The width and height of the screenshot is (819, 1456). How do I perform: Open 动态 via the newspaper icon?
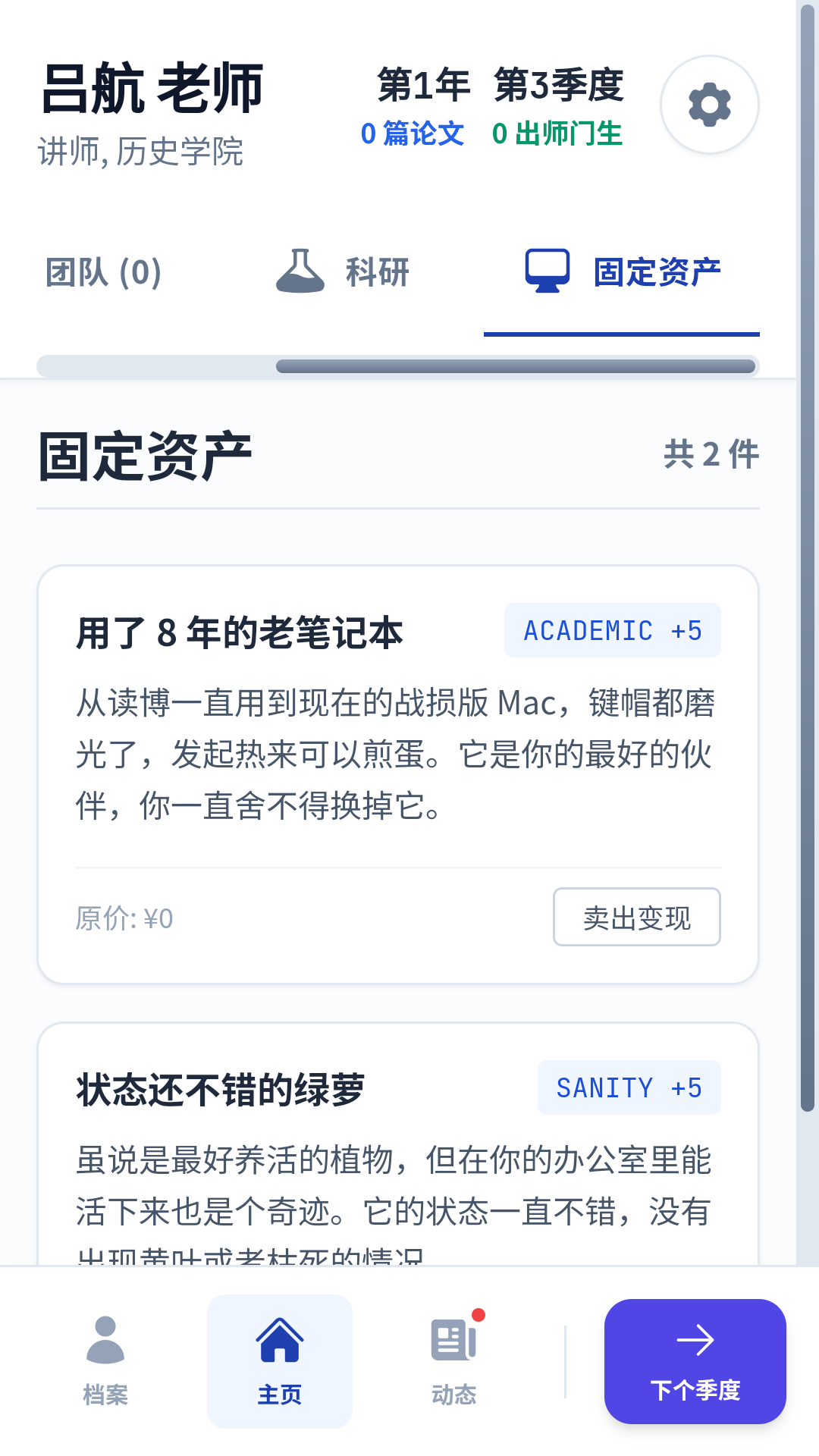click(453, 1338)
